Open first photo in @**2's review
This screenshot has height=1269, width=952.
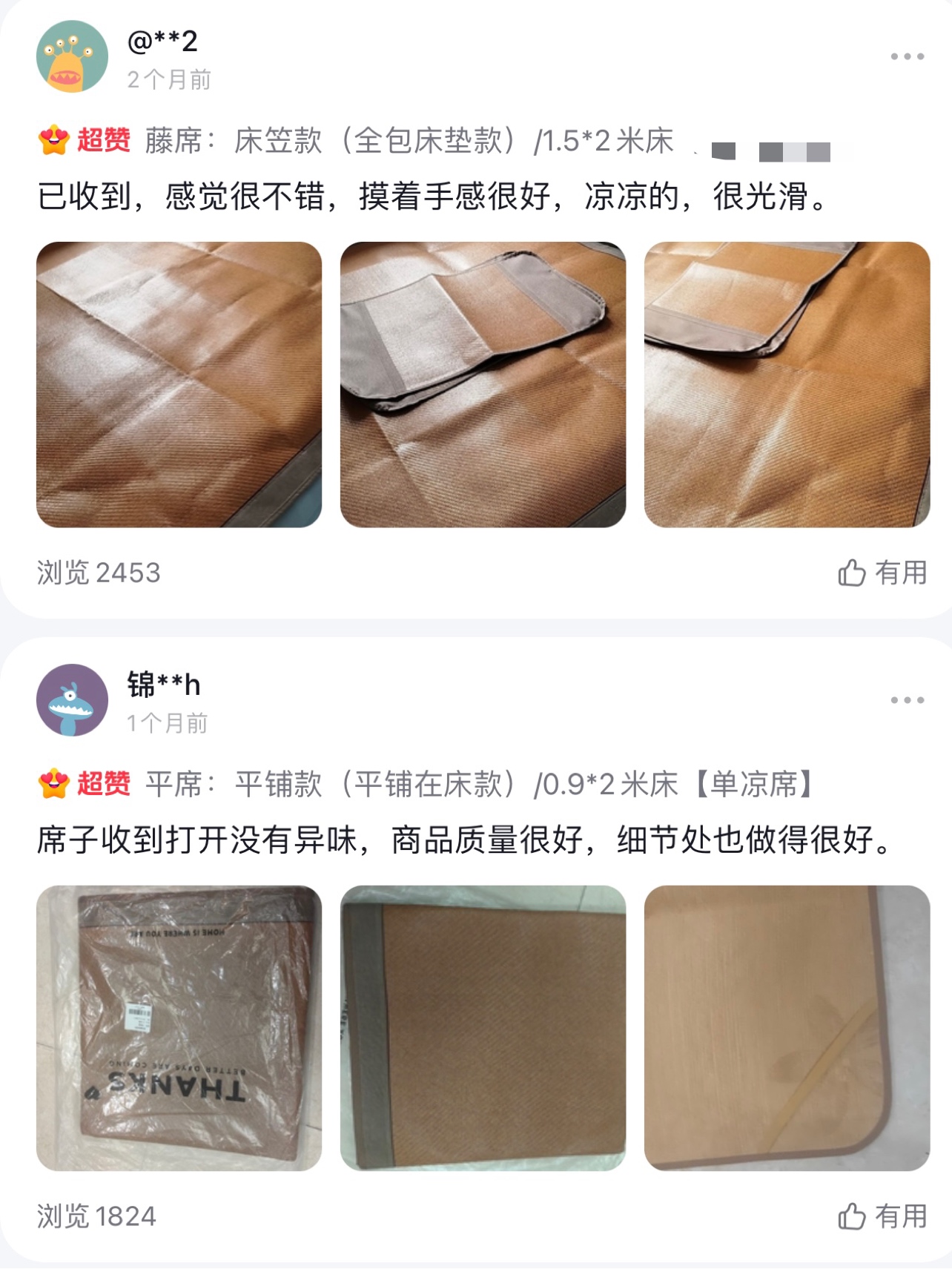coord(179,384)
